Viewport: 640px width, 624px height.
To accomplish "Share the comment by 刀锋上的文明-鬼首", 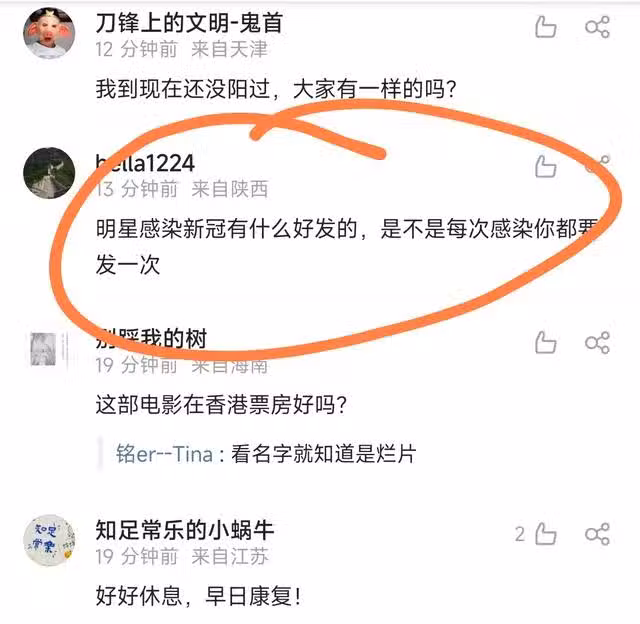I will point(597,27).
